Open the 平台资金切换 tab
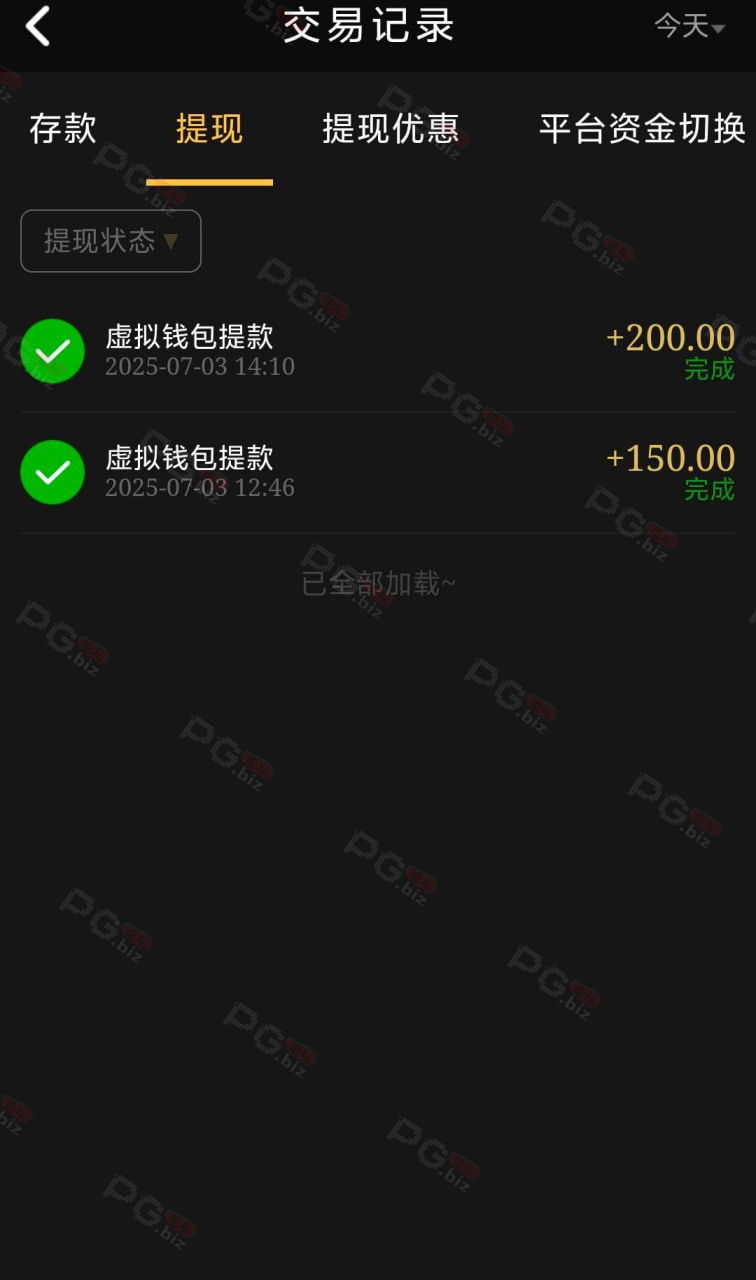 coord(642,129)
